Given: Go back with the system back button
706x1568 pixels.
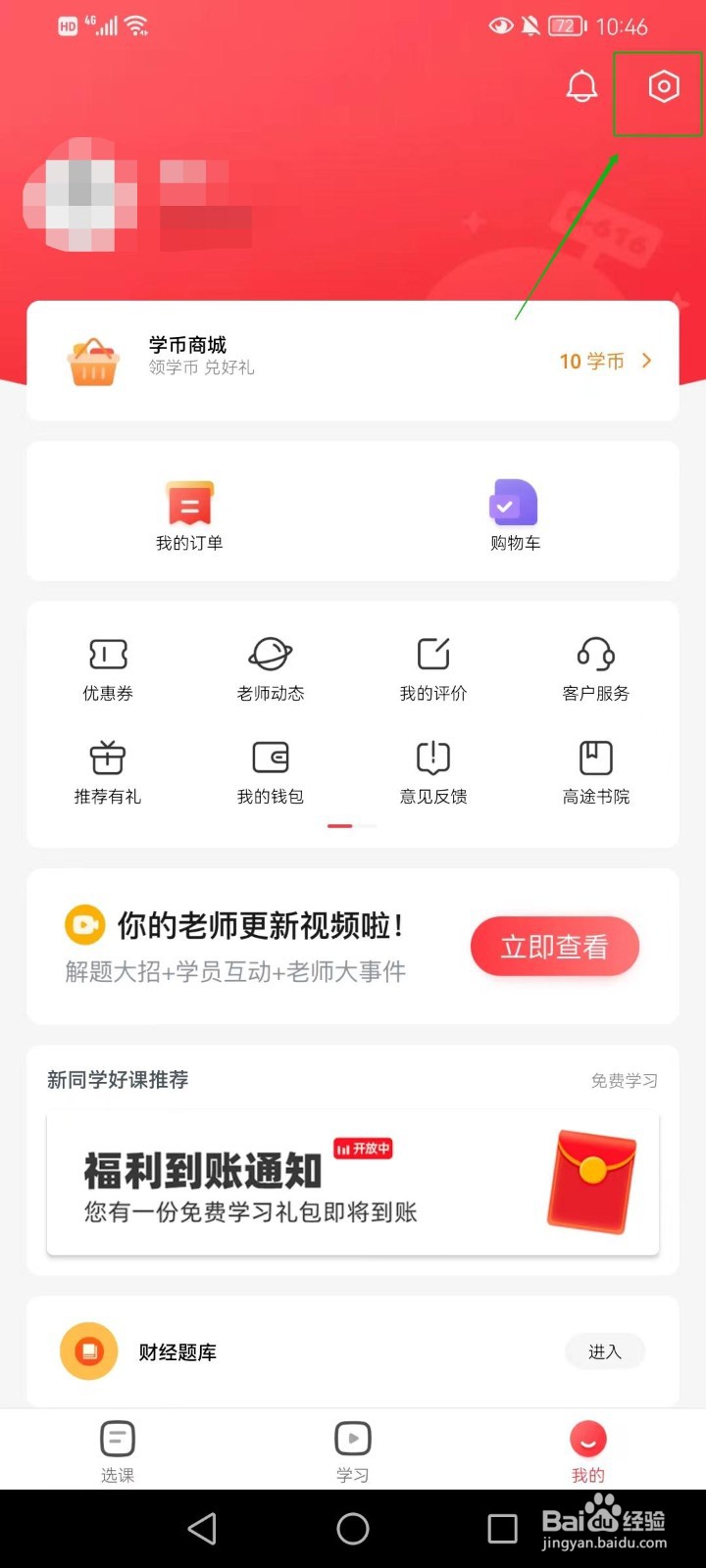Looking at the screenshot, I should [x=202, y=1529].
